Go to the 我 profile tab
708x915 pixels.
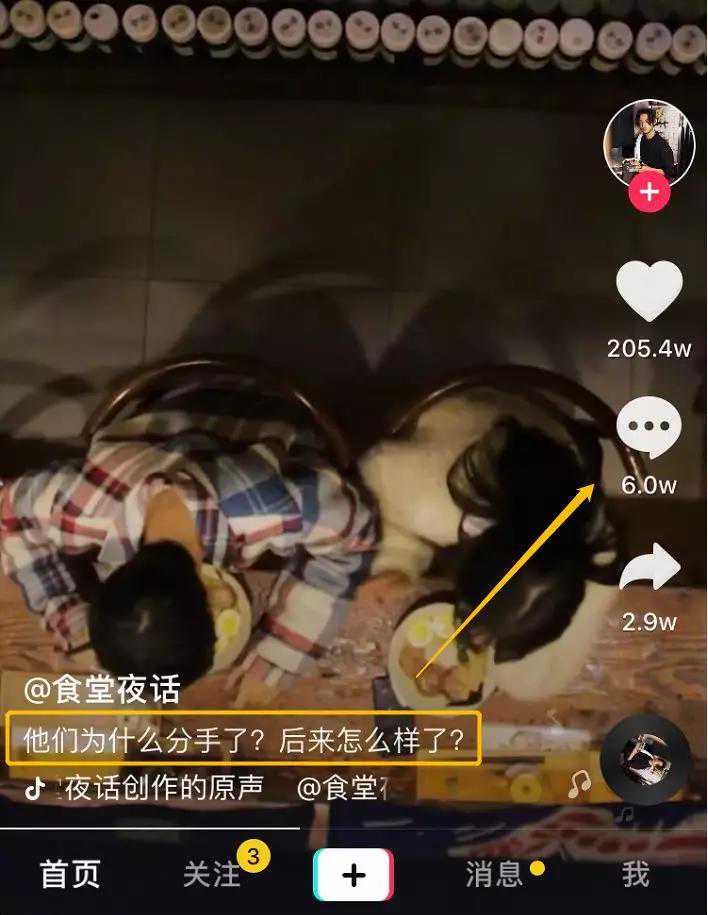tap(636, 875)
